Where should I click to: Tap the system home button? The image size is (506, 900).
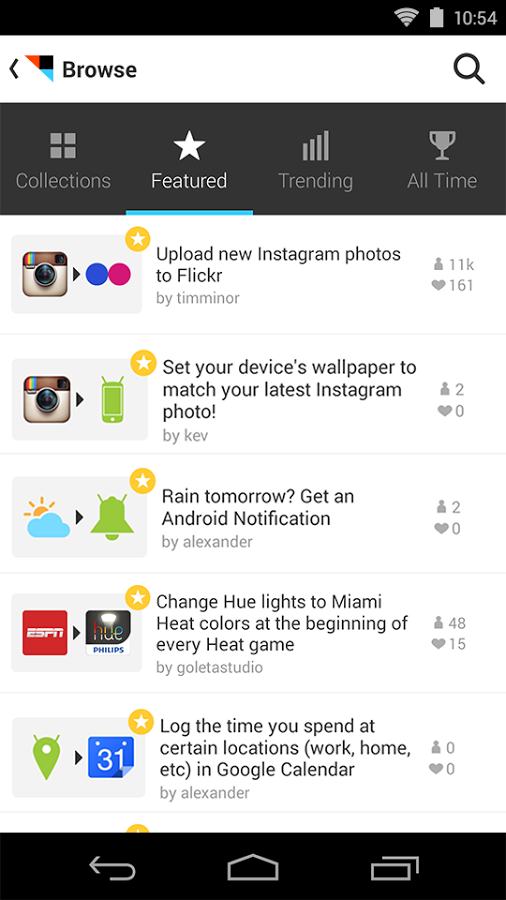(253, 867)
